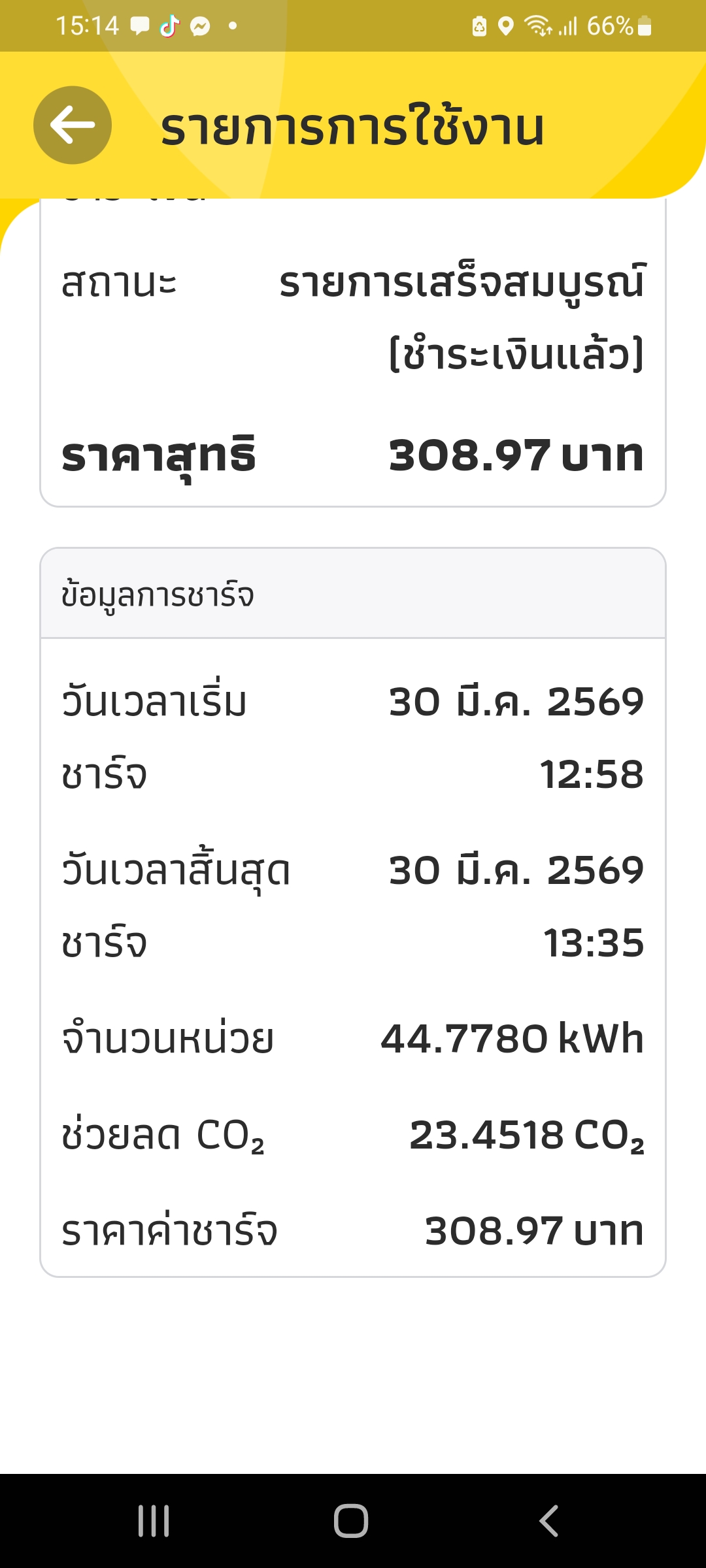Go to the phone's home screen

click(x=351, y=1520)
